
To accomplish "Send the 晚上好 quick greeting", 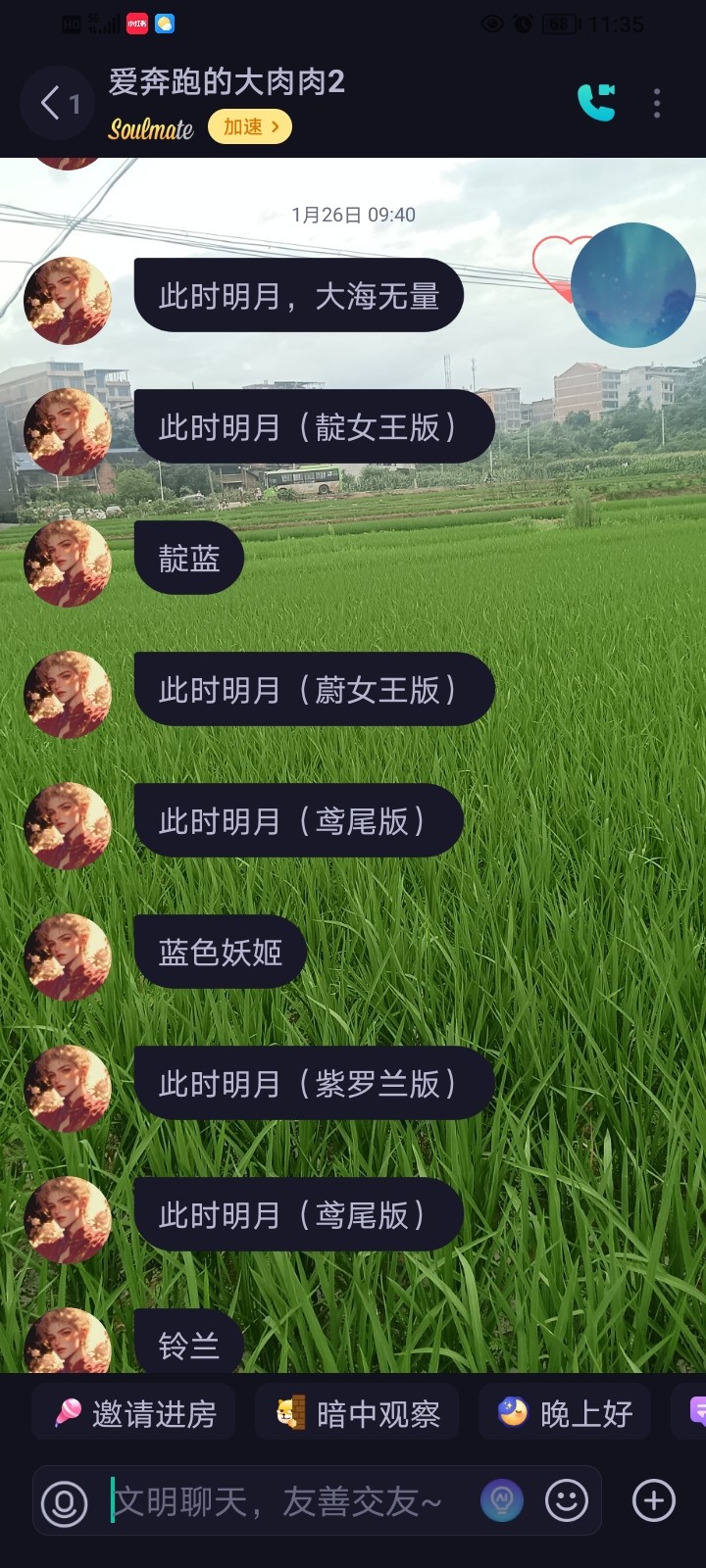I will [565, 1412].
